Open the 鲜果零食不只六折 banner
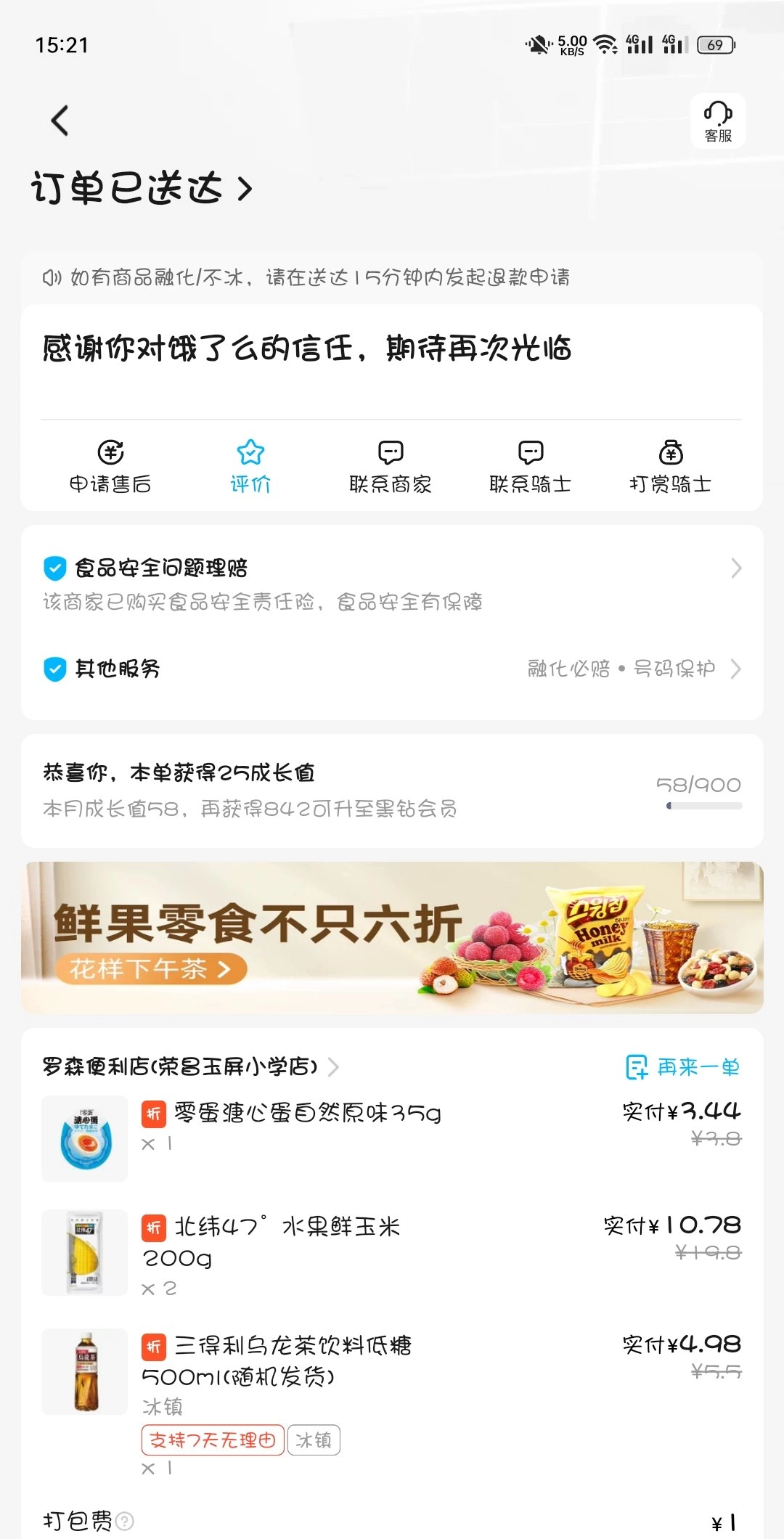 [x=392, y=937]
